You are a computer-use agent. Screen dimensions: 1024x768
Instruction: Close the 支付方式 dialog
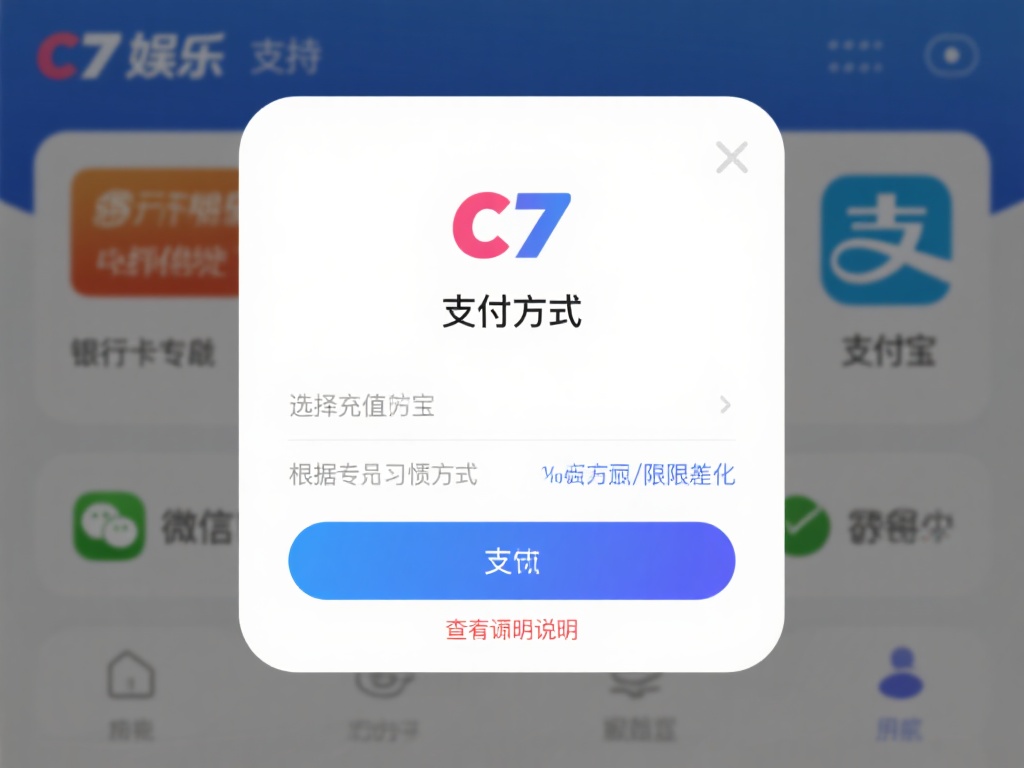732,157
